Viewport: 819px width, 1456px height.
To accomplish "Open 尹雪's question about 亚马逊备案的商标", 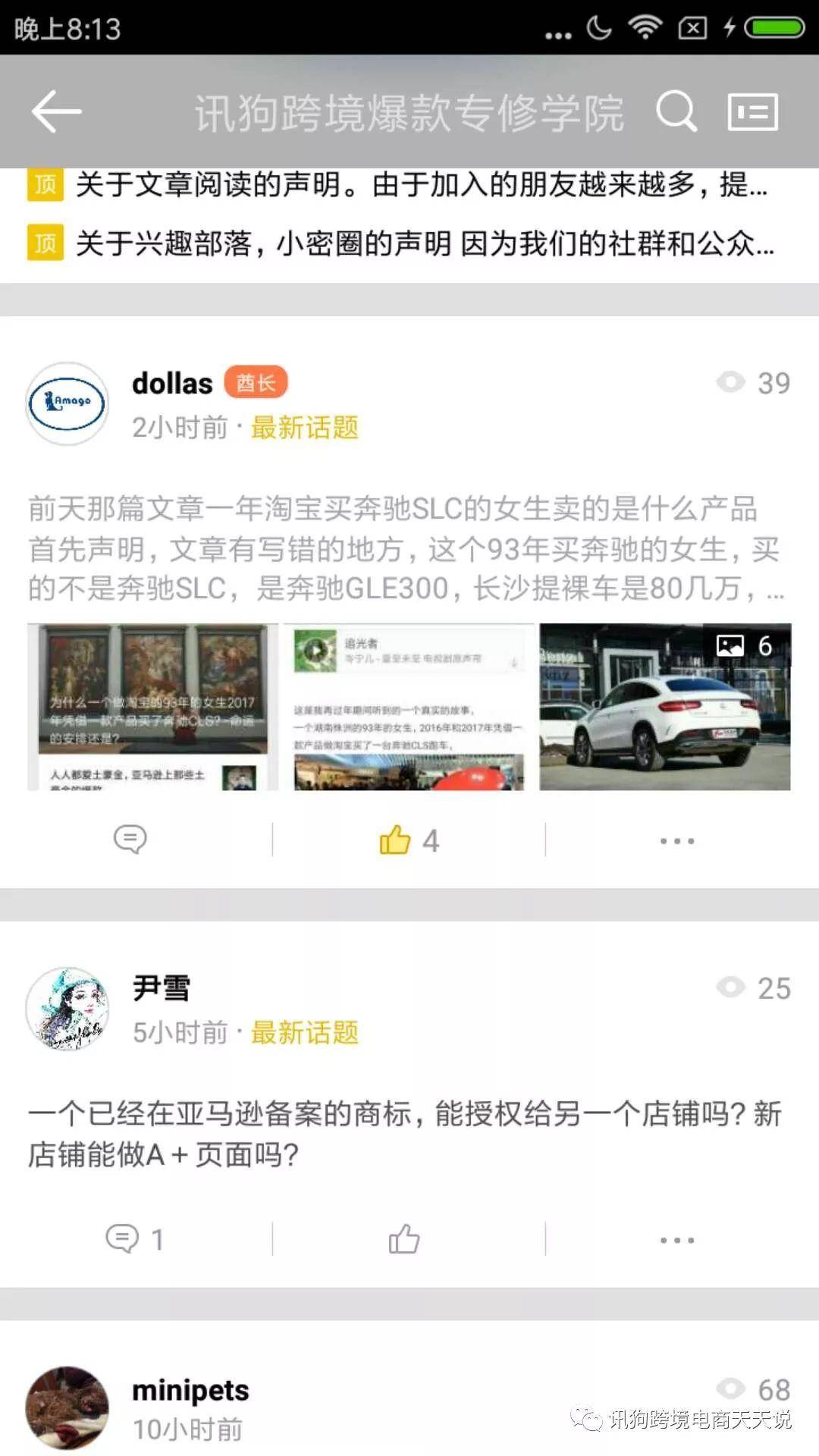I will tap(406, 1134).
